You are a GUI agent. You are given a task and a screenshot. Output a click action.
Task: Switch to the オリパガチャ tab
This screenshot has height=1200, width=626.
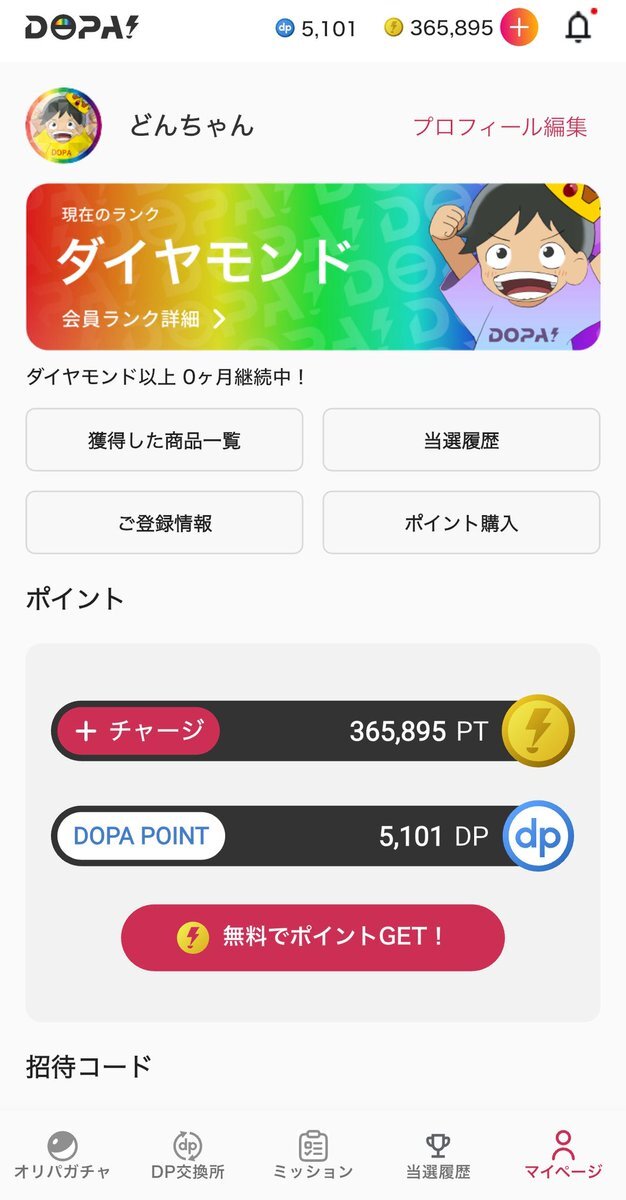tap(62, 1155)
